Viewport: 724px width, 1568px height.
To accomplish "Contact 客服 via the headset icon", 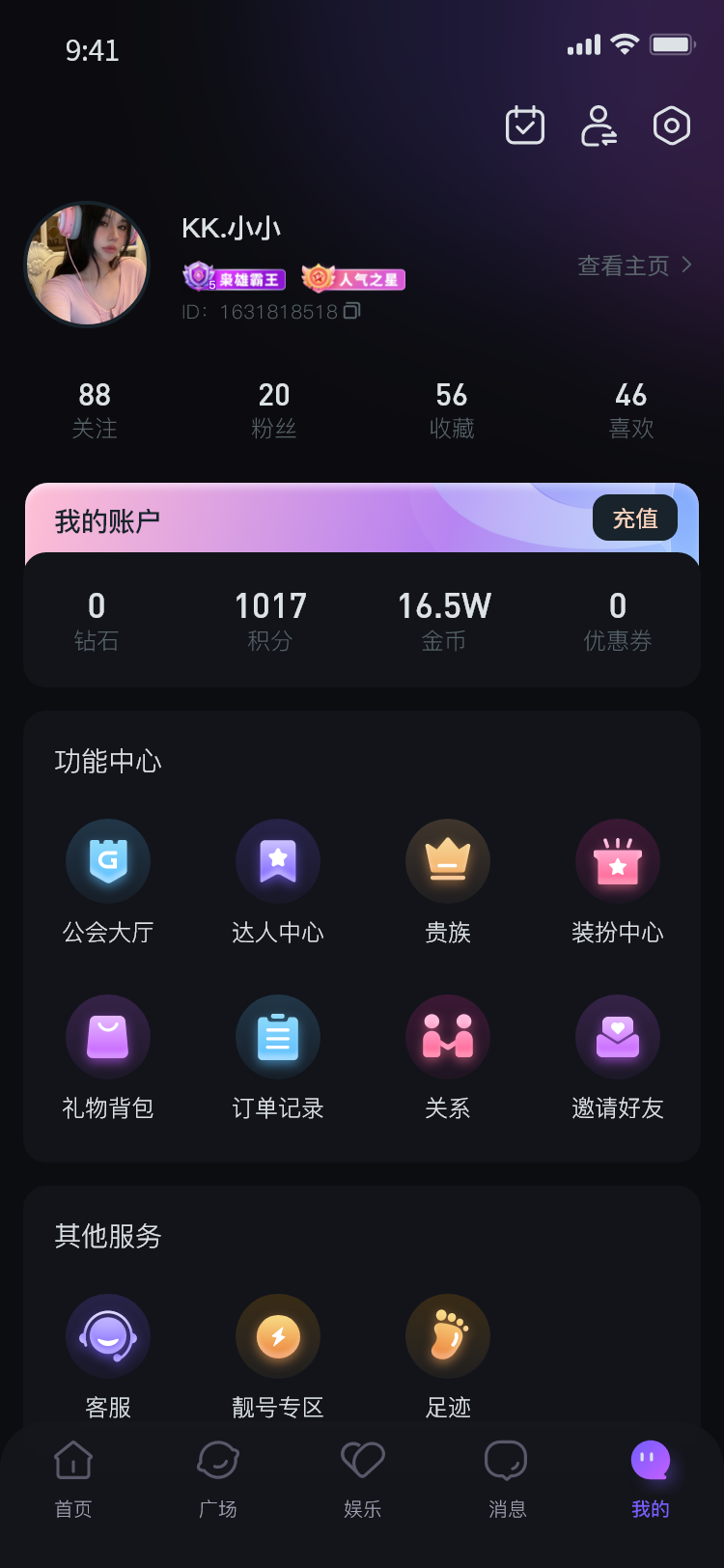I will pyautogui.click(x=107, y=1335).
